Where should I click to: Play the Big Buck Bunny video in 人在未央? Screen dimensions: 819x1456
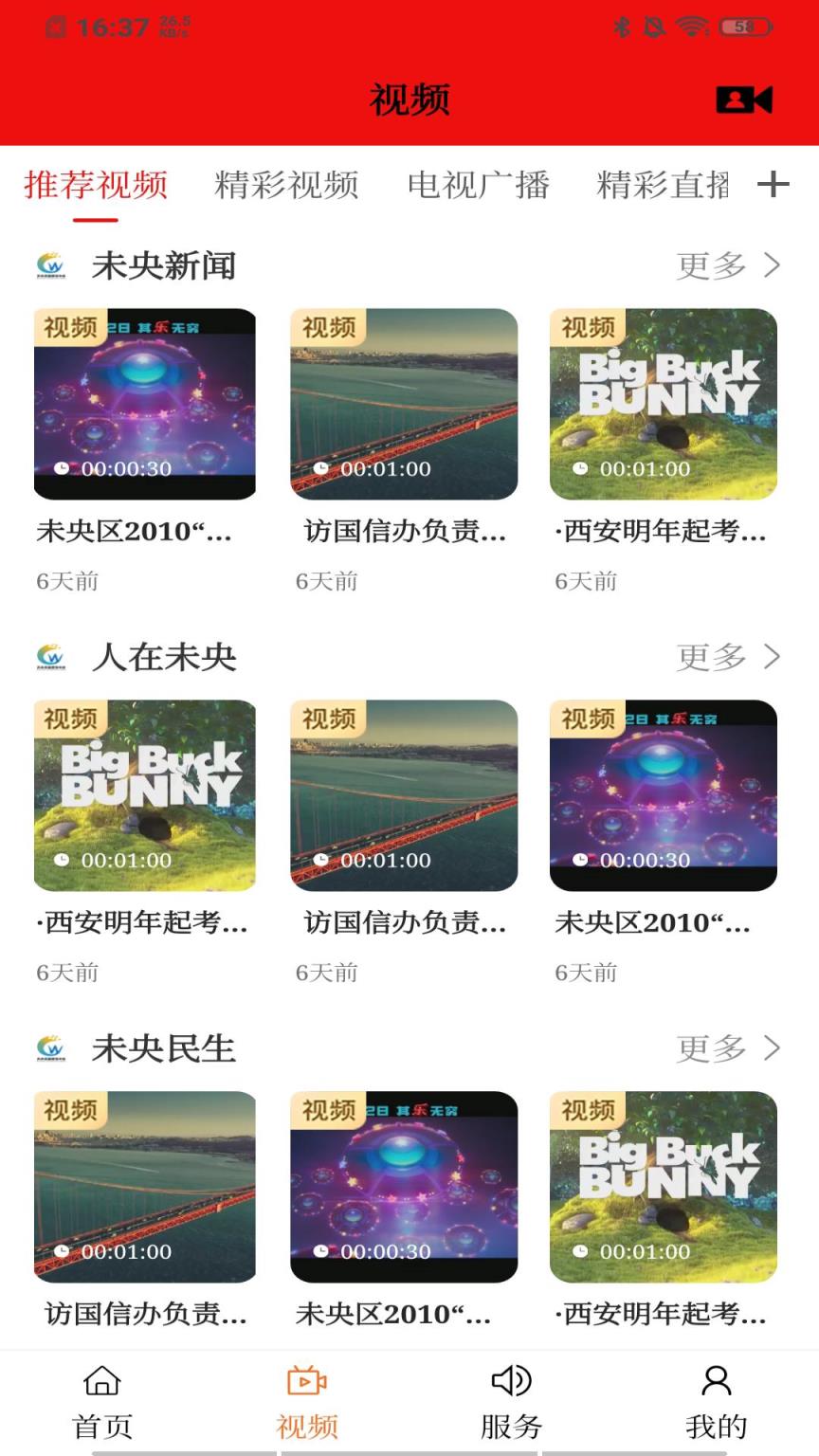click(144, 795)
